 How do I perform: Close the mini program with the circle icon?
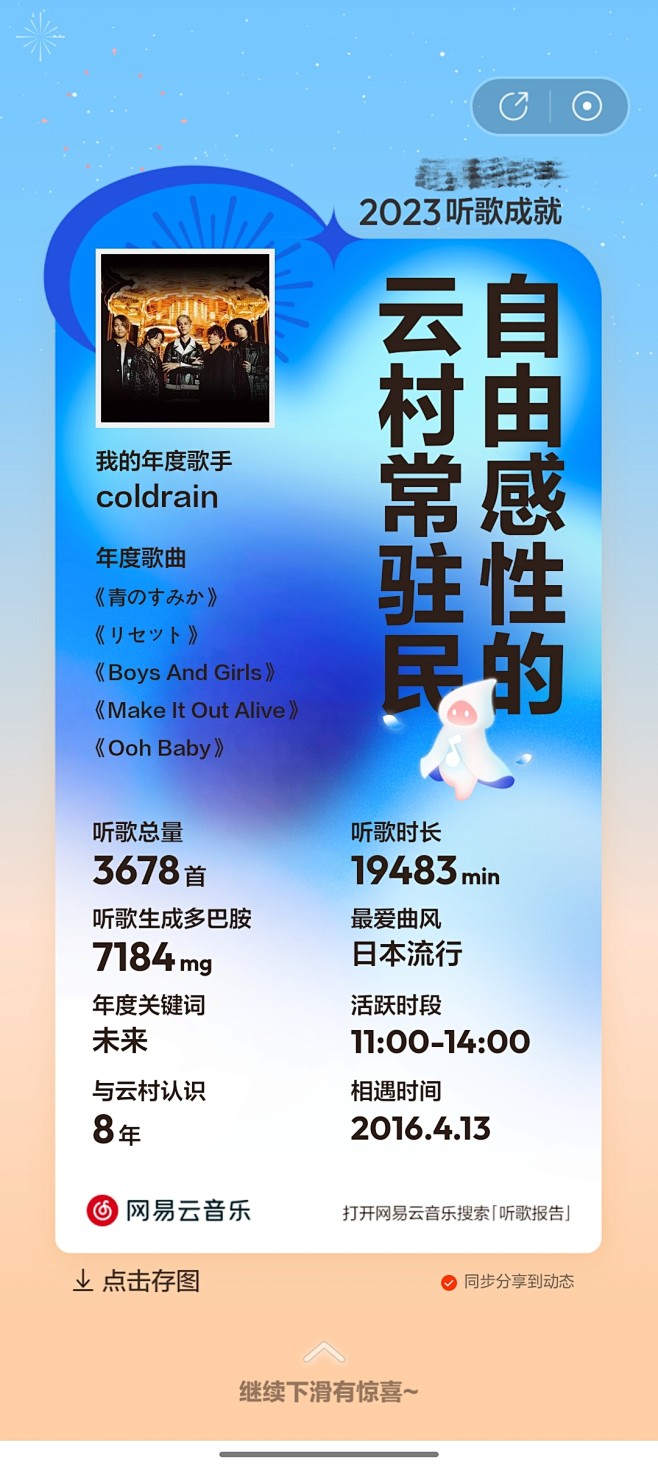(x=587, y=106)
